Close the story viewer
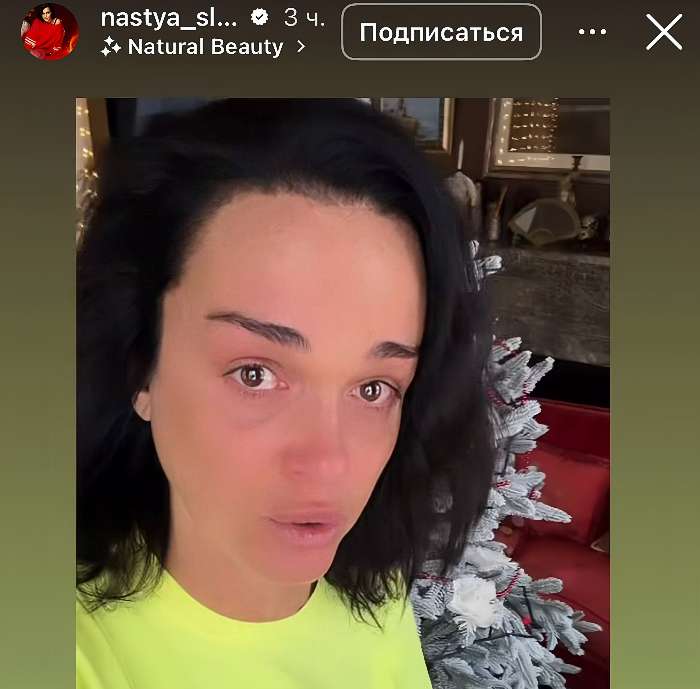The image size is (700, 689). click(x=664, y=32)
